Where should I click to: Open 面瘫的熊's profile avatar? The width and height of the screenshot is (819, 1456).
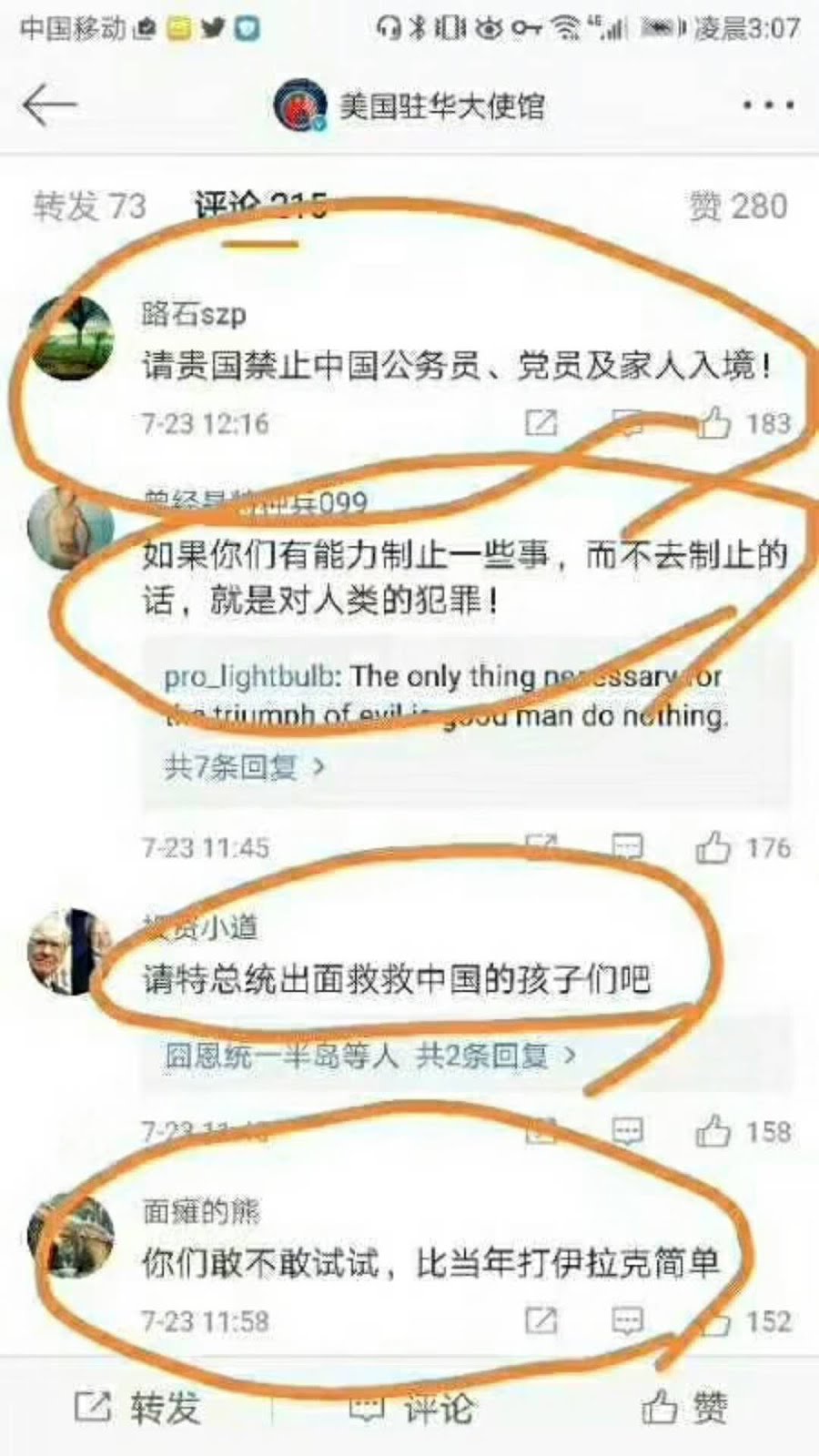(72, 1238)
